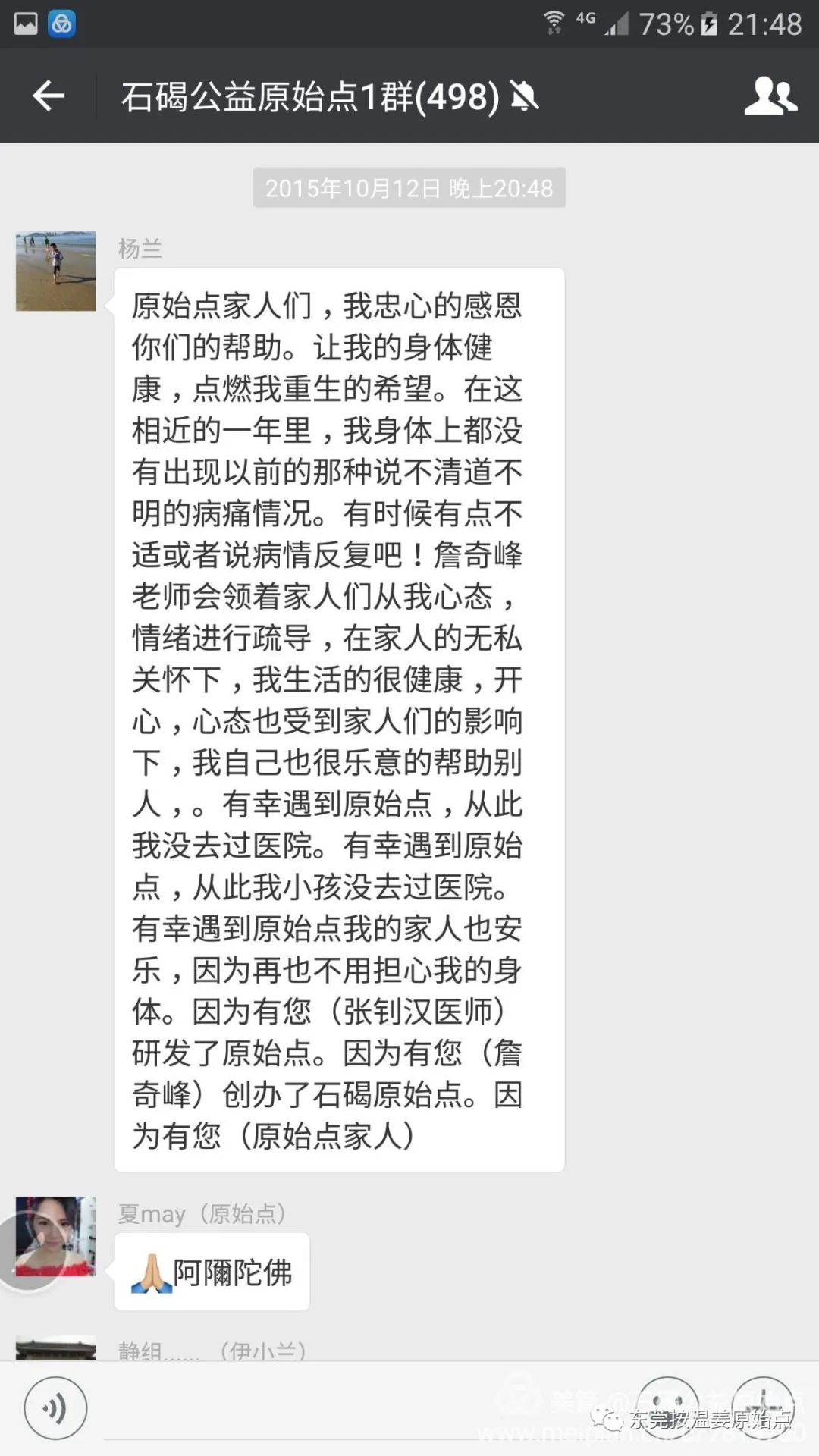Open 夏may's profile avatar
This screenshot has width=819, height=1456.
(55, 1236)
